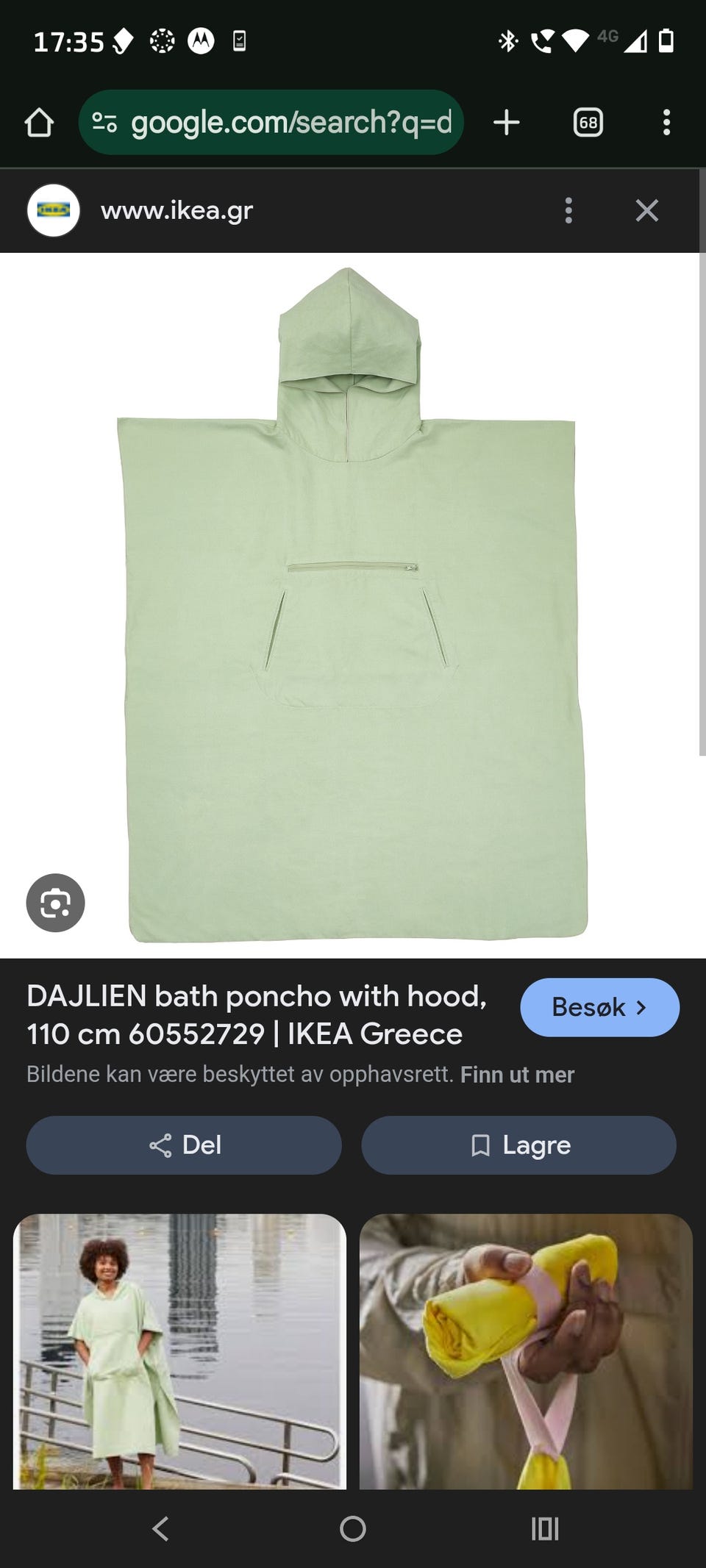Open the green poncho product image
The height and width of the screenshot is (1568, 706).
point(352,605)
